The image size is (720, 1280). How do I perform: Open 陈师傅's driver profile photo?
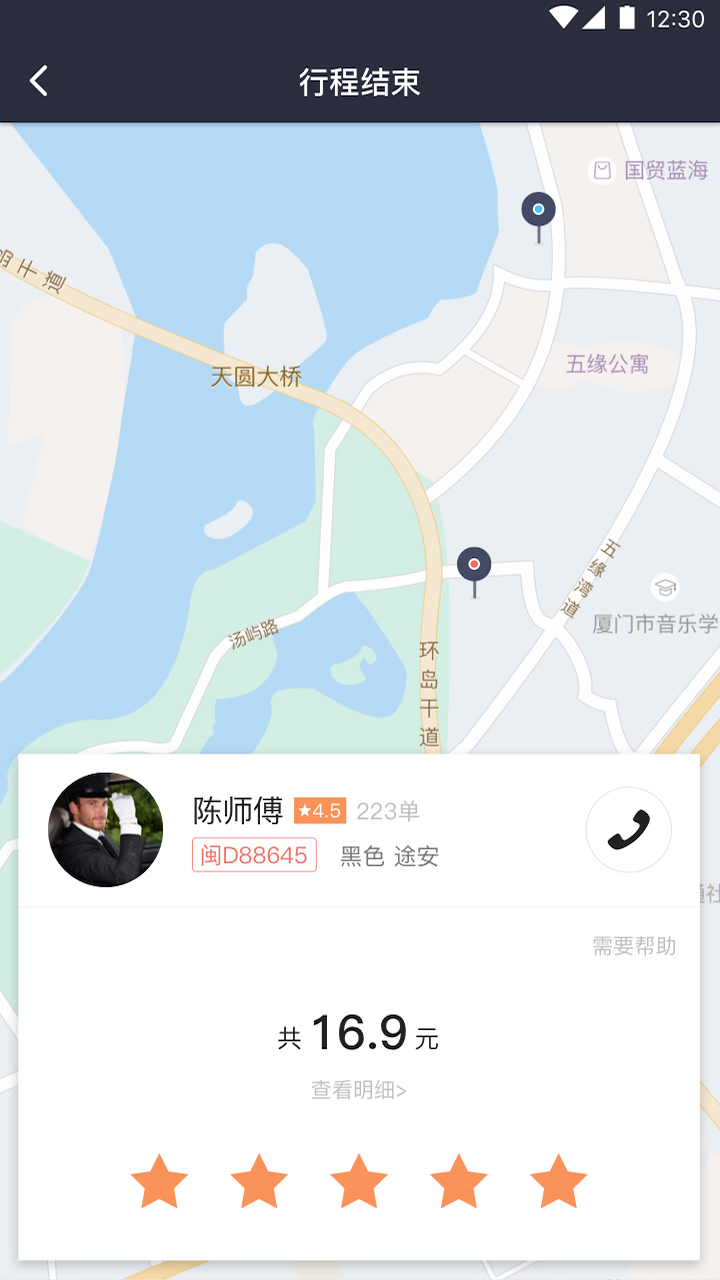106,830
